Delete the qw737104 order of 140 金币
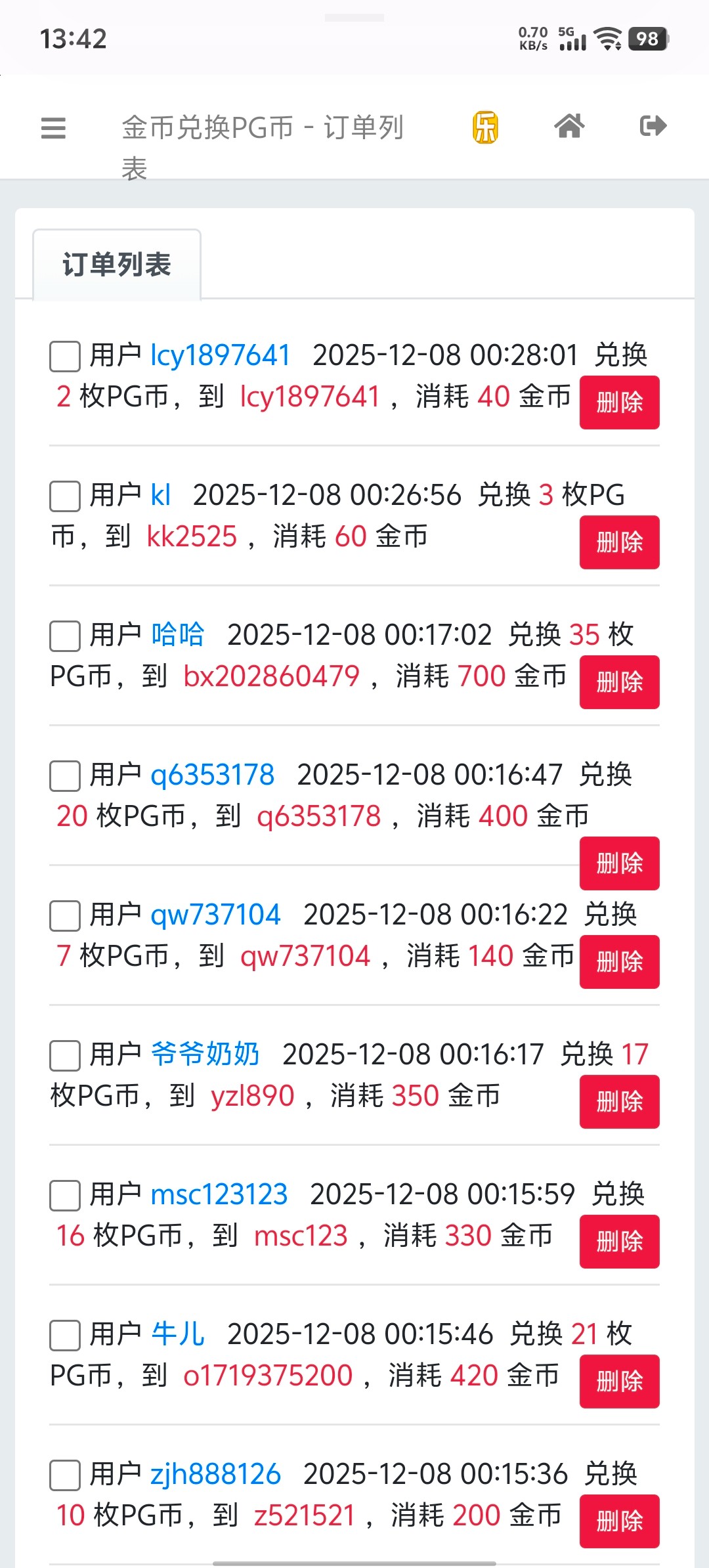Screen dimensions: 709x1568 pos(619,962)
